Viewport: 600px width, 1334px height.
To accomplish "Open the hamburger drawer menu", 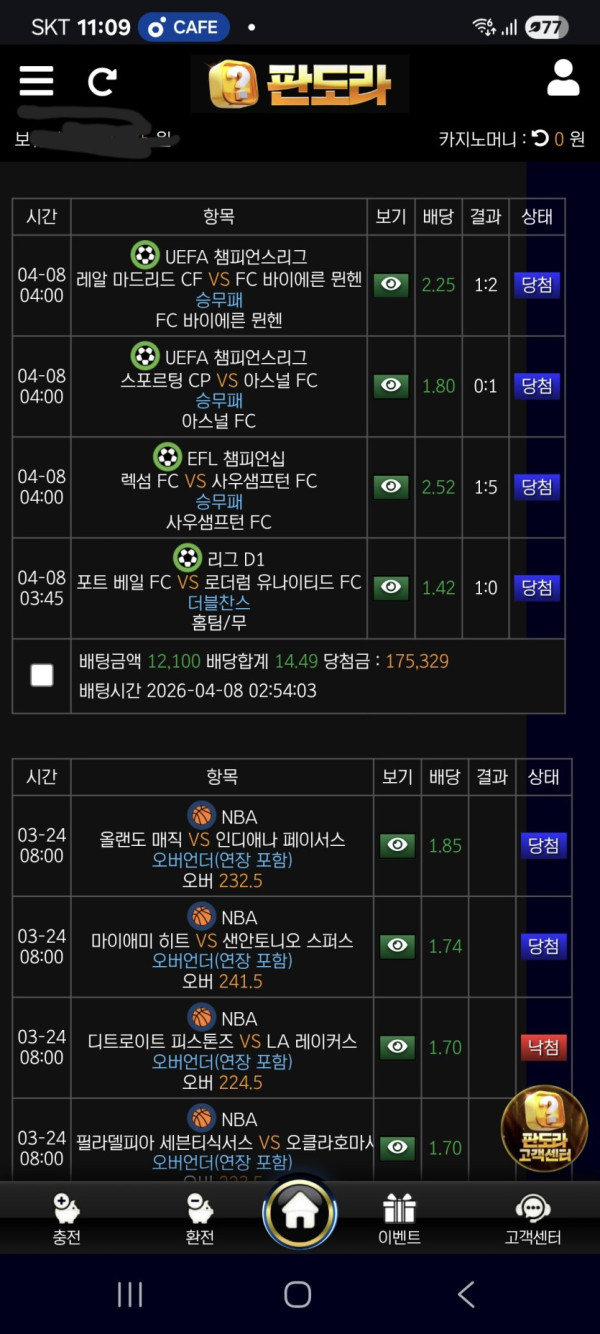I will pyautogui.click(x=36, y=80).
